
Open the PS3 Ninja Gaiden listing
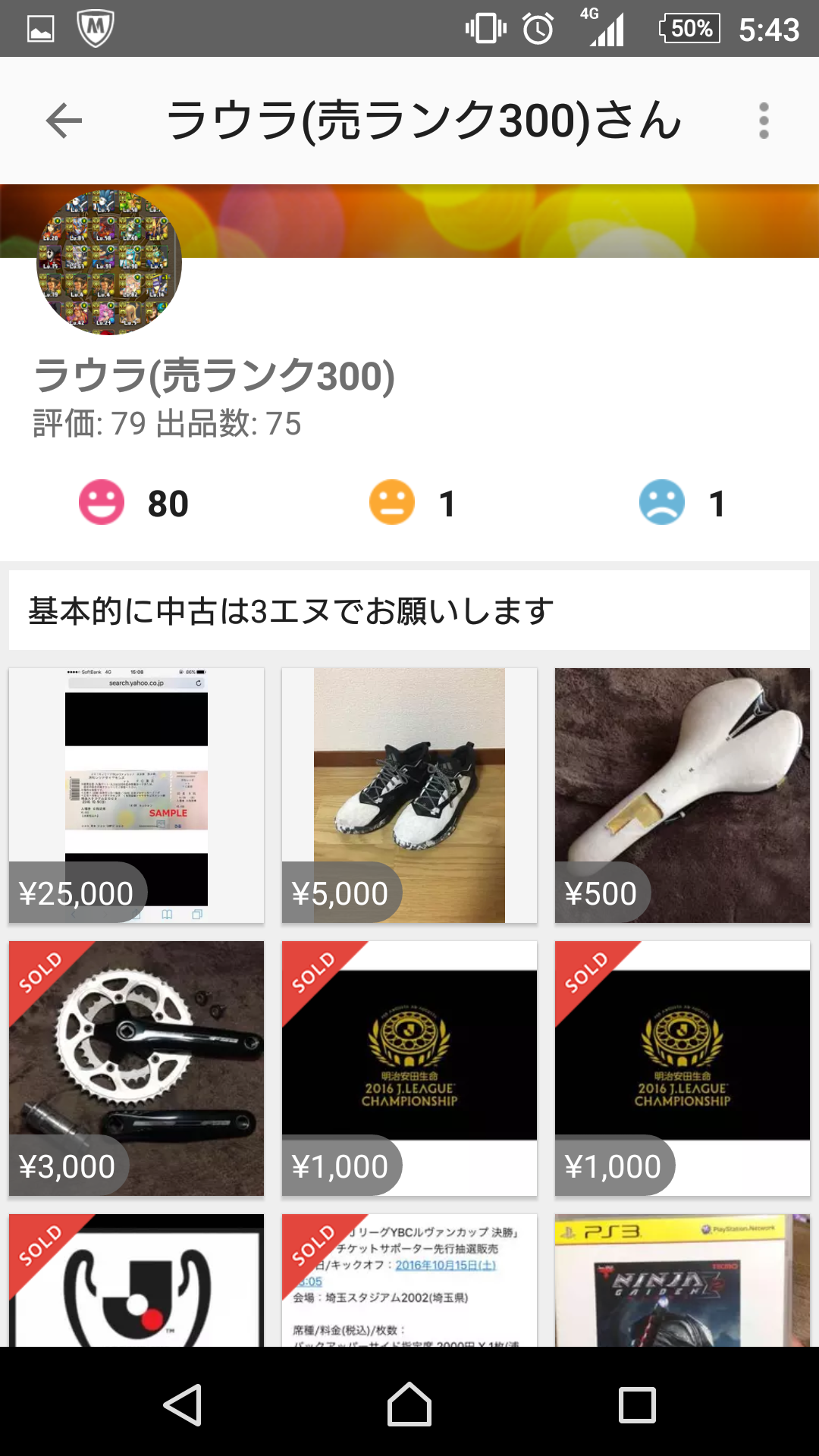pos(682,1280)
